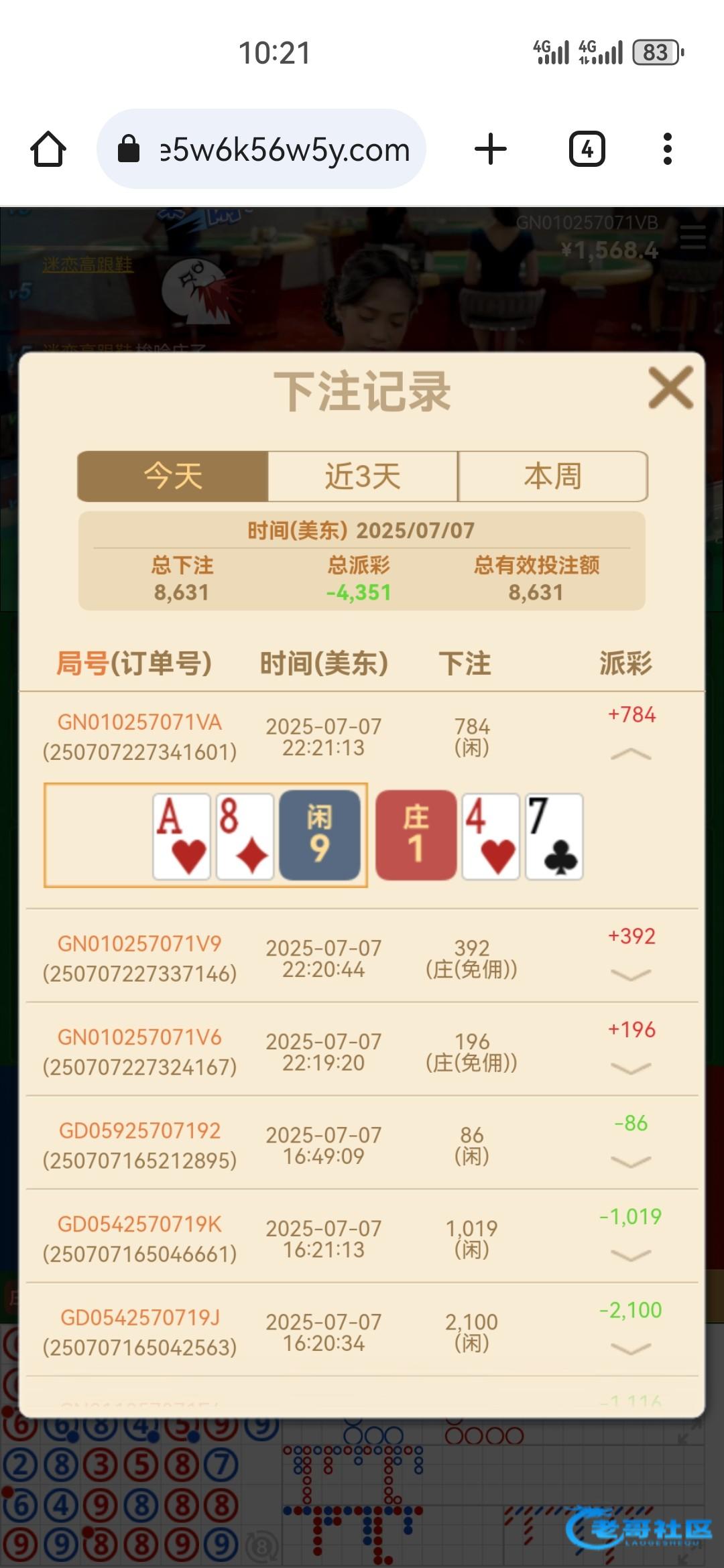Open the tab switcher showing 4 tabs
724x1568 pixels.
pos(587,149)
